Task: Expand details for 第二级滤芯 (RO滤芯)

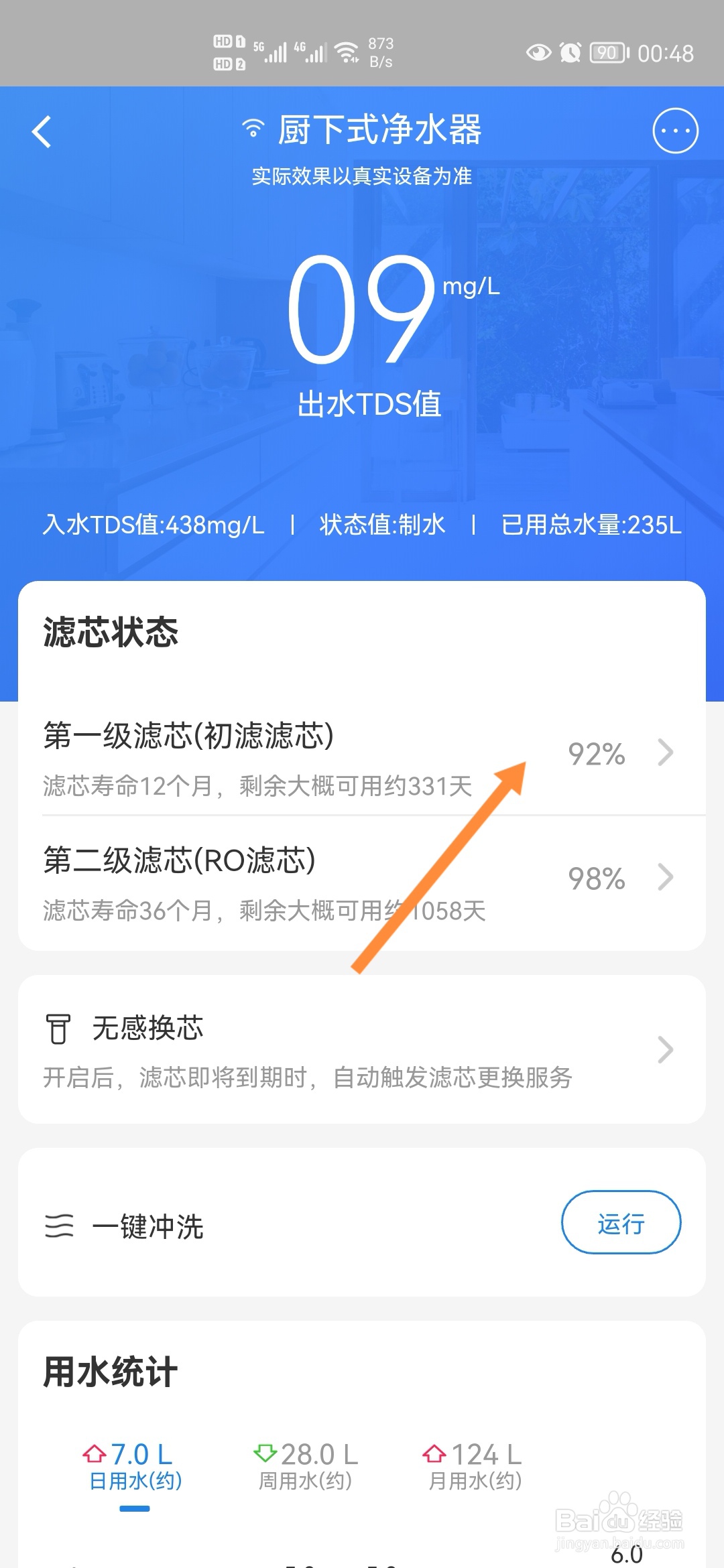Action: 665,876
